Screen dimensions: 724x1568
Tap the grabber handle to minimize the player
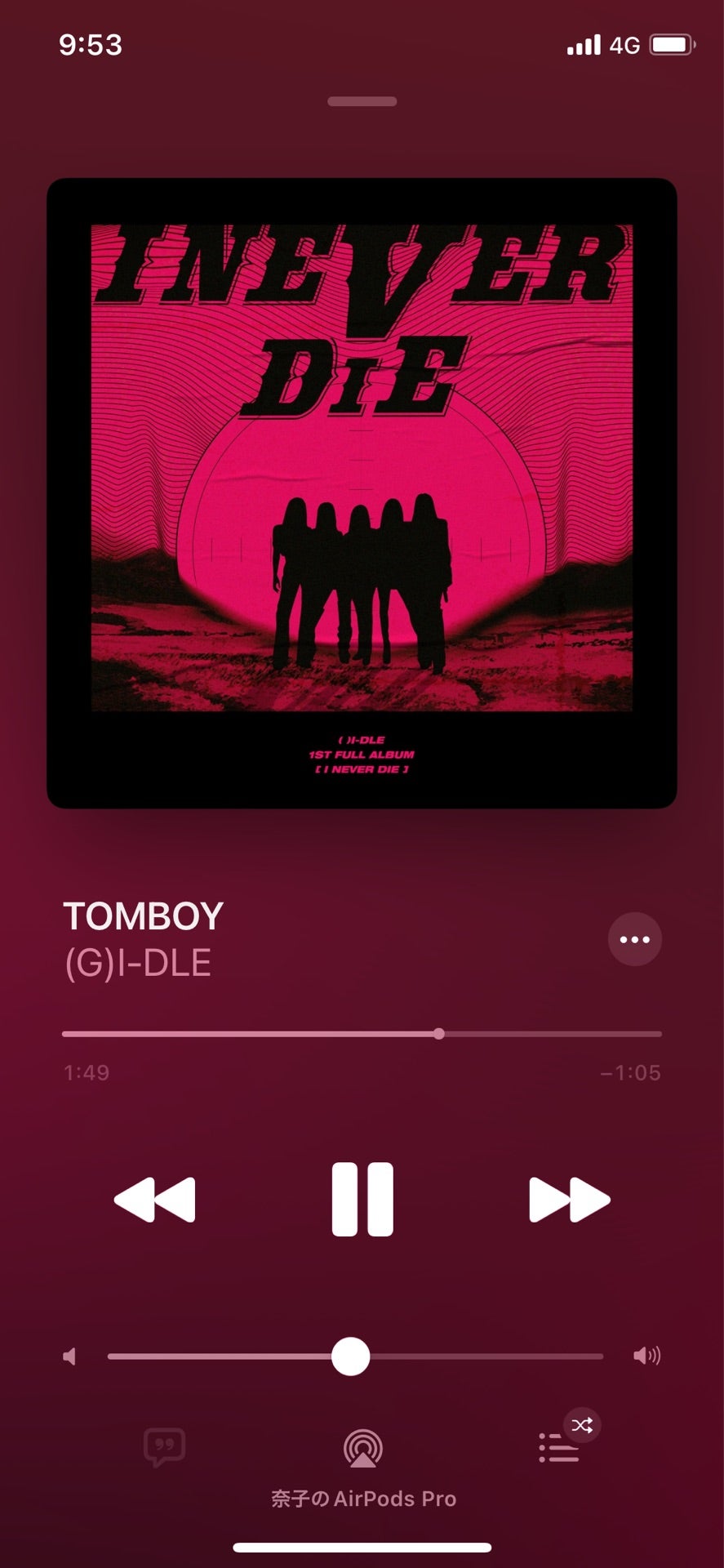[362, 101]
